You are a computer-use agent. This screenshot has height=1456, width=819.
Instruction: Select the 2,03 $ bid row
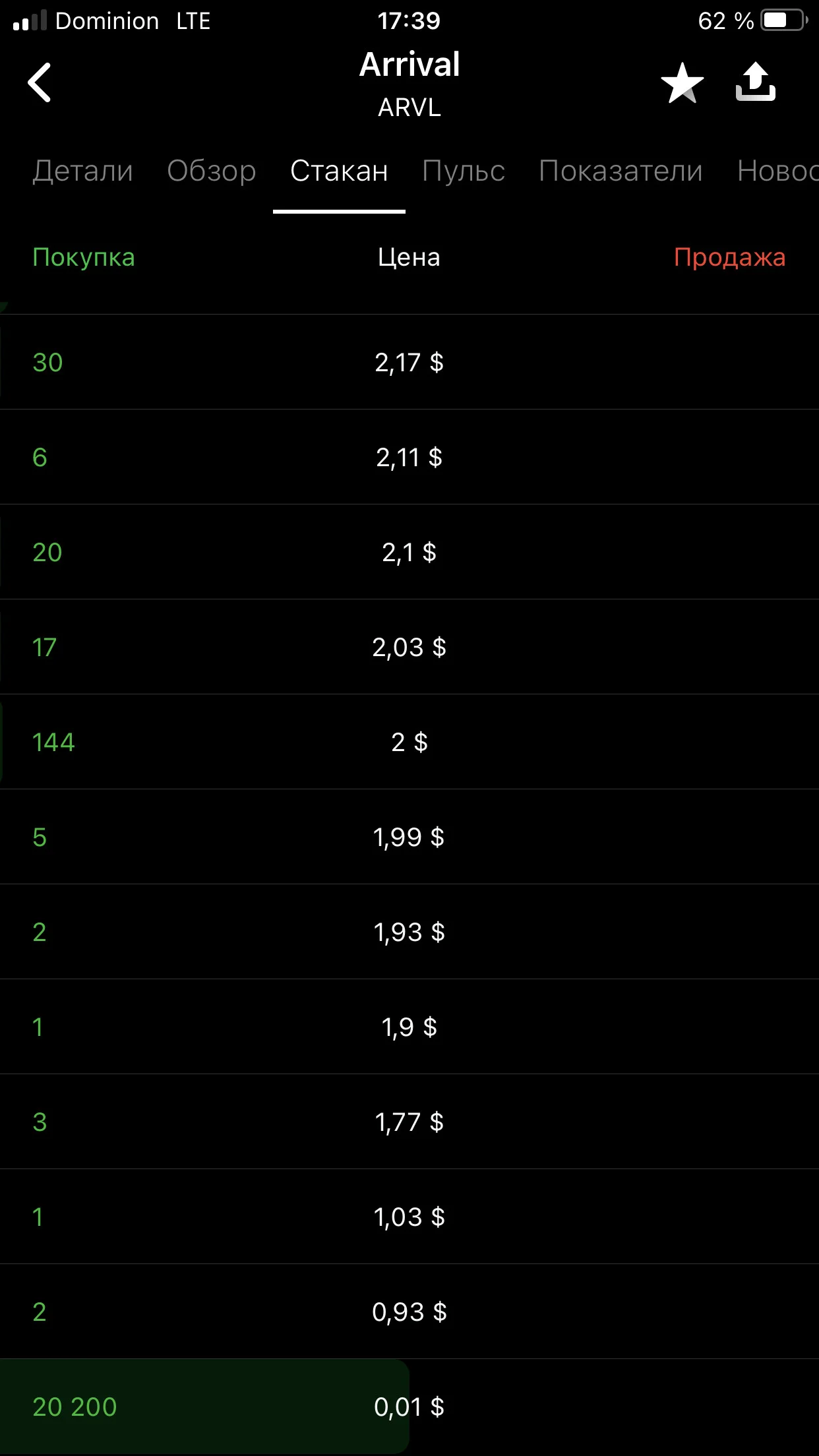click(x=409, y=647)
